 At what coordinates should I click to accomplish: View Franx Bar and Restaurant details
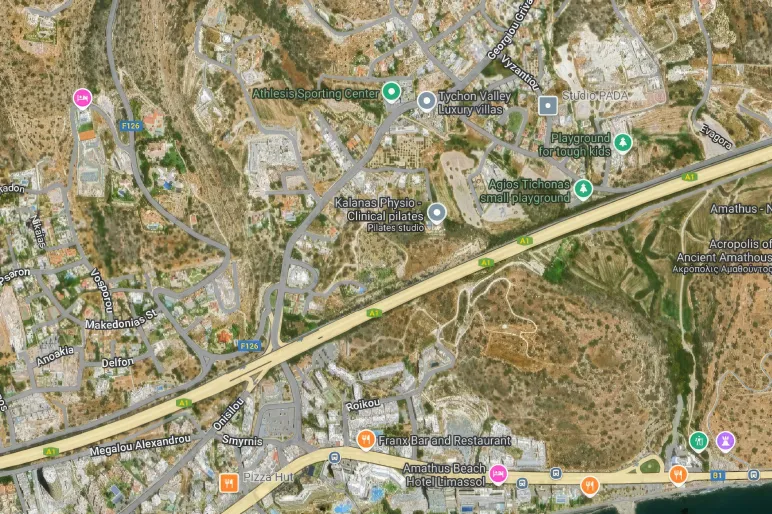[x=366, y=439]
